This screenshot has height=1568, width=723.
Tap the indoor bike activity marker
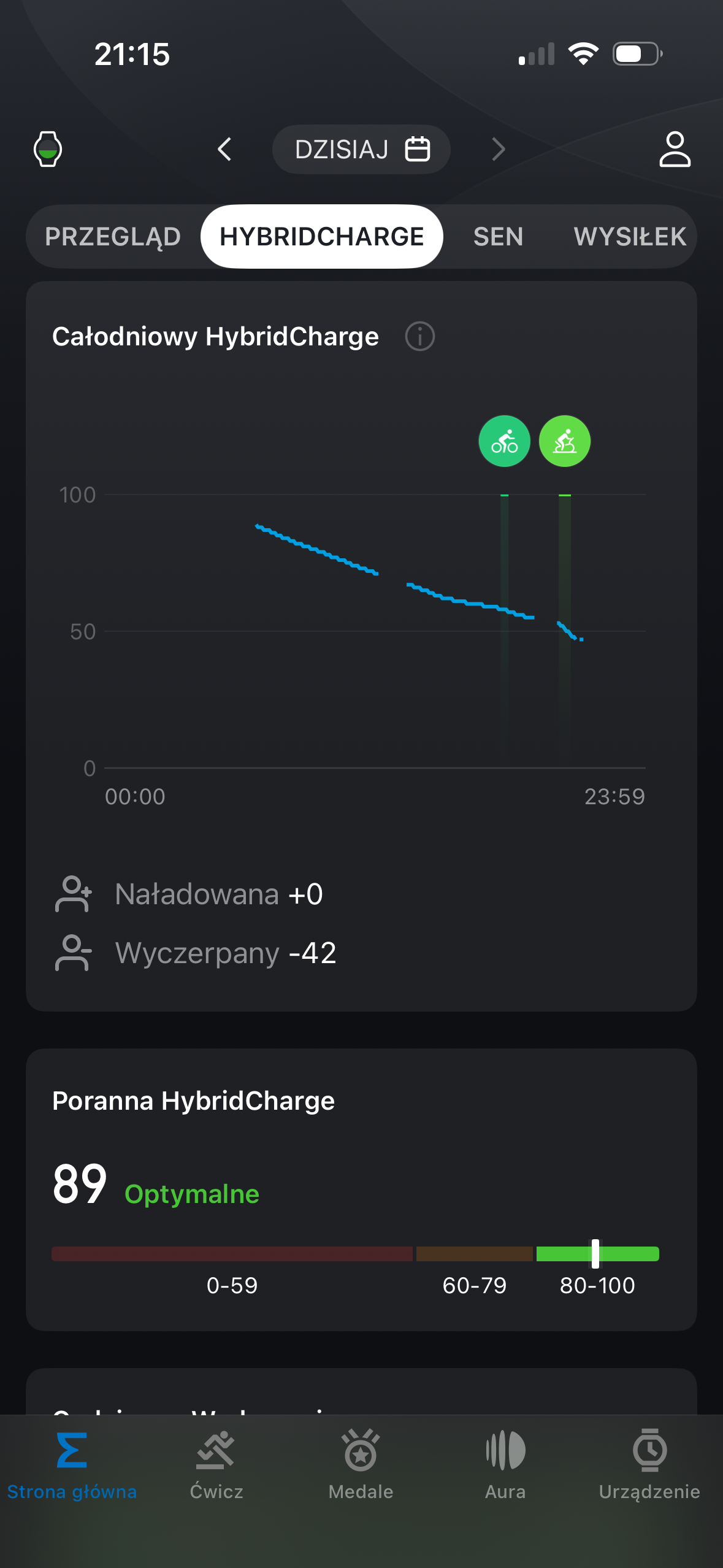click(565, 441)
